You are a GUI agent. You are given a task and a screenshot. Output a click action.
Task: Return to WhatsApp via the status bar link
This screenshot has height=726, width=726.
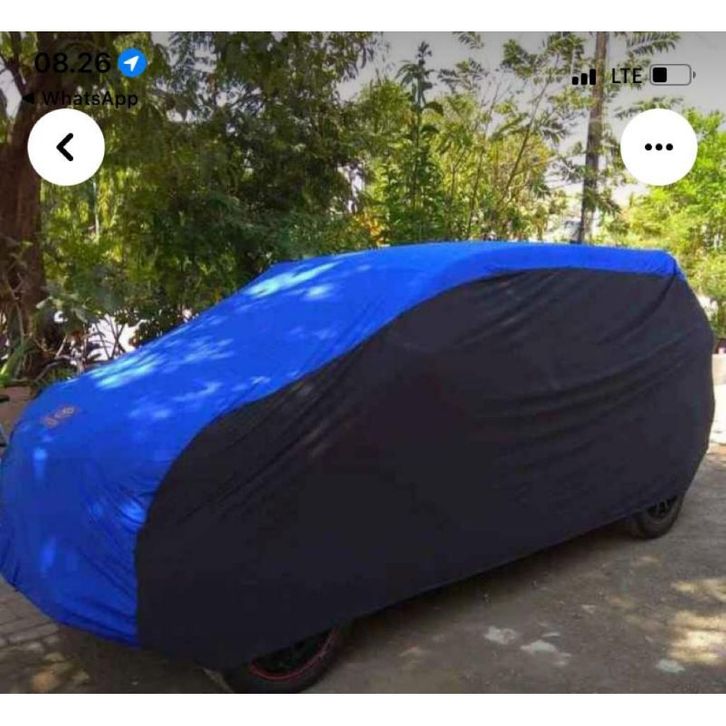pos(82,98)
